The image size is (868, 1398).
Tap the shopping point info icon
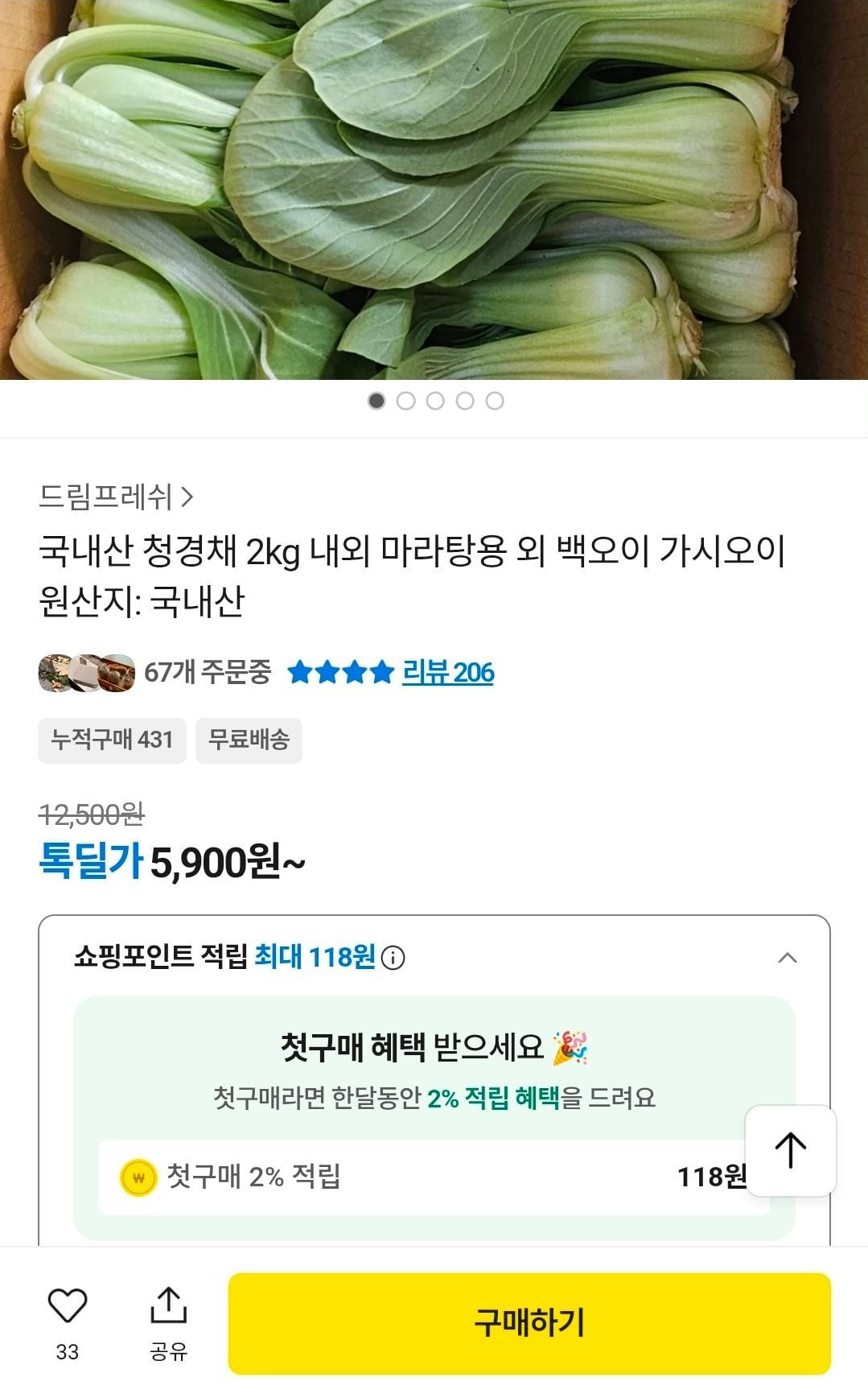click(393, 958)
